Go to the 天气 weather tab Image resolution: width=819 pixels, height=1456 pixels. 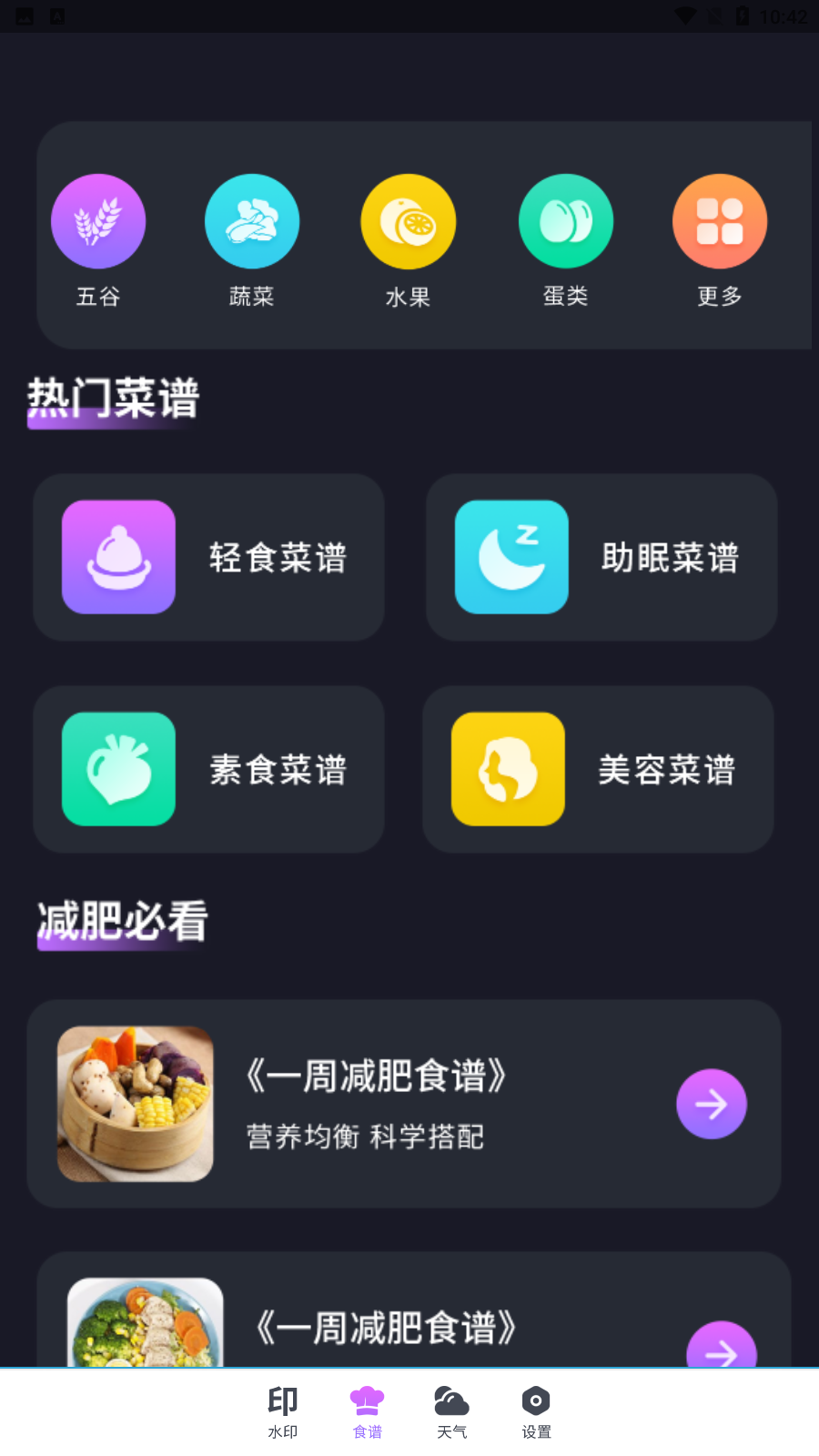point(452,1411)
